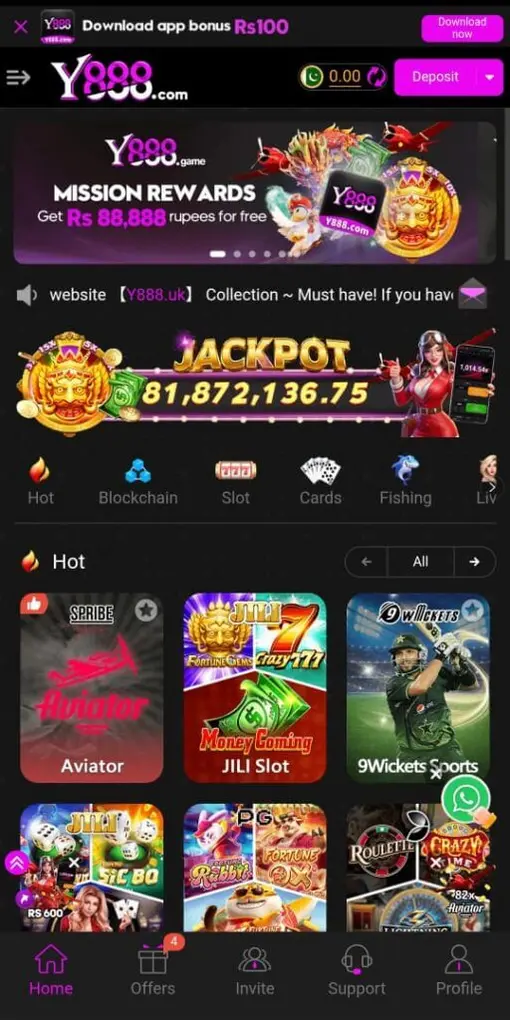Image resolution: width=510 pixels, height=1020 pixels.
Task: Open WhatsApp floating chat button
Action: (x=466, y=798)
